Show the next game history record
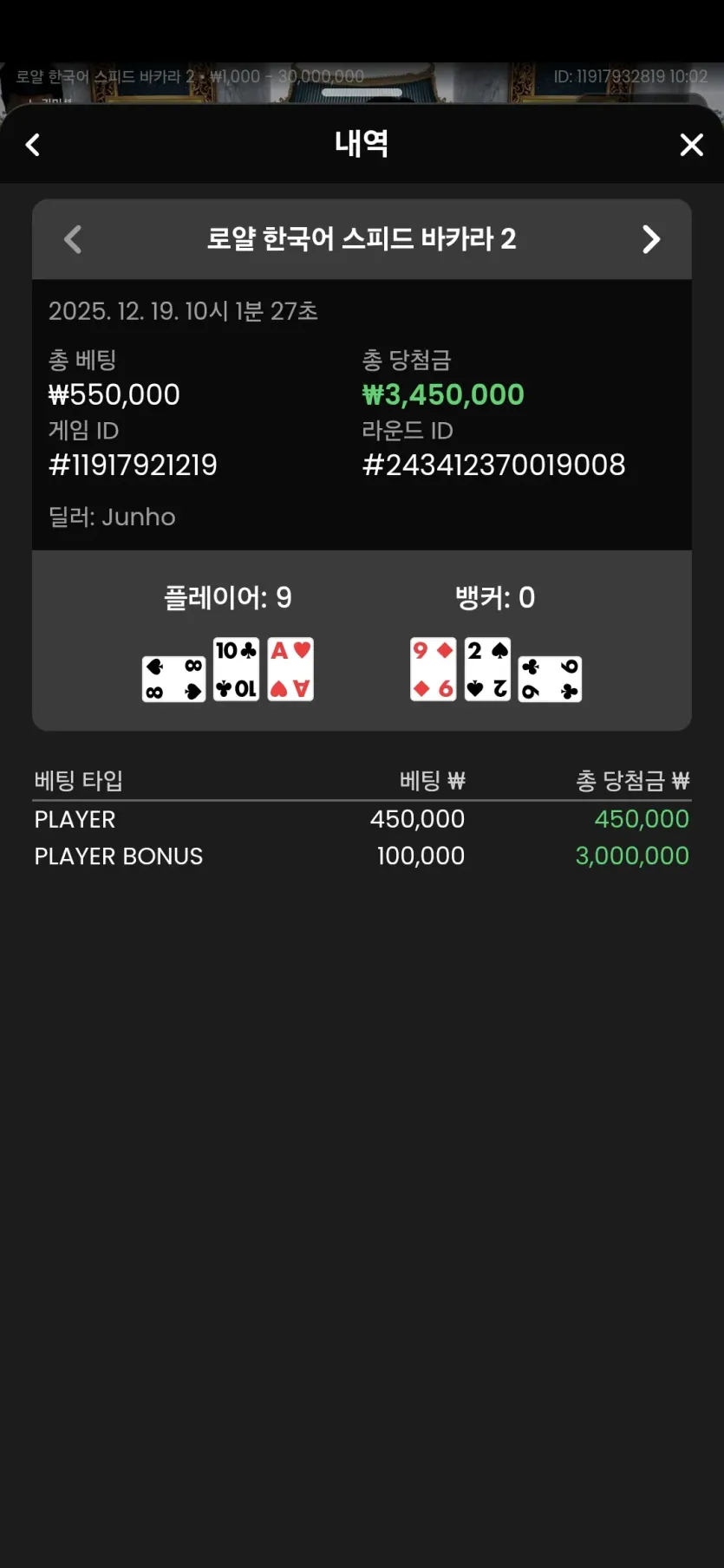Screen dimensions: 724x1568 click(650, 239)
